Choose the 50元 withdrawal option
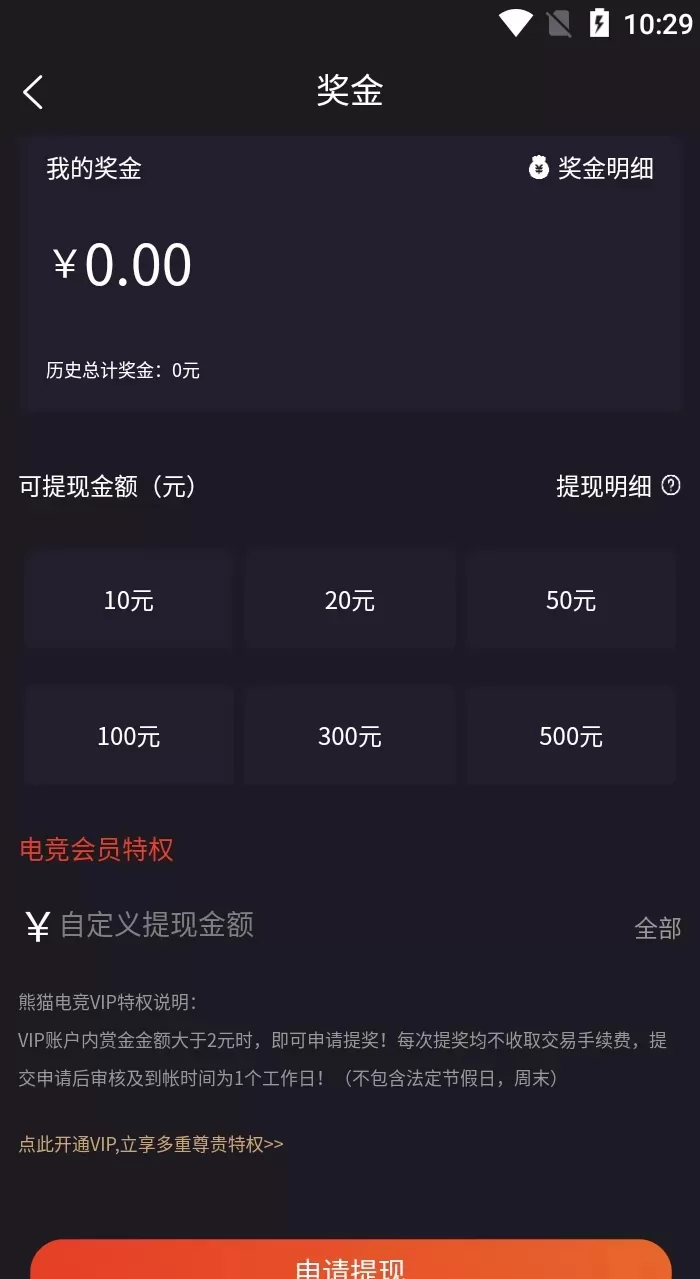This screenshot has height=1279, width=700. click(570, 600)
